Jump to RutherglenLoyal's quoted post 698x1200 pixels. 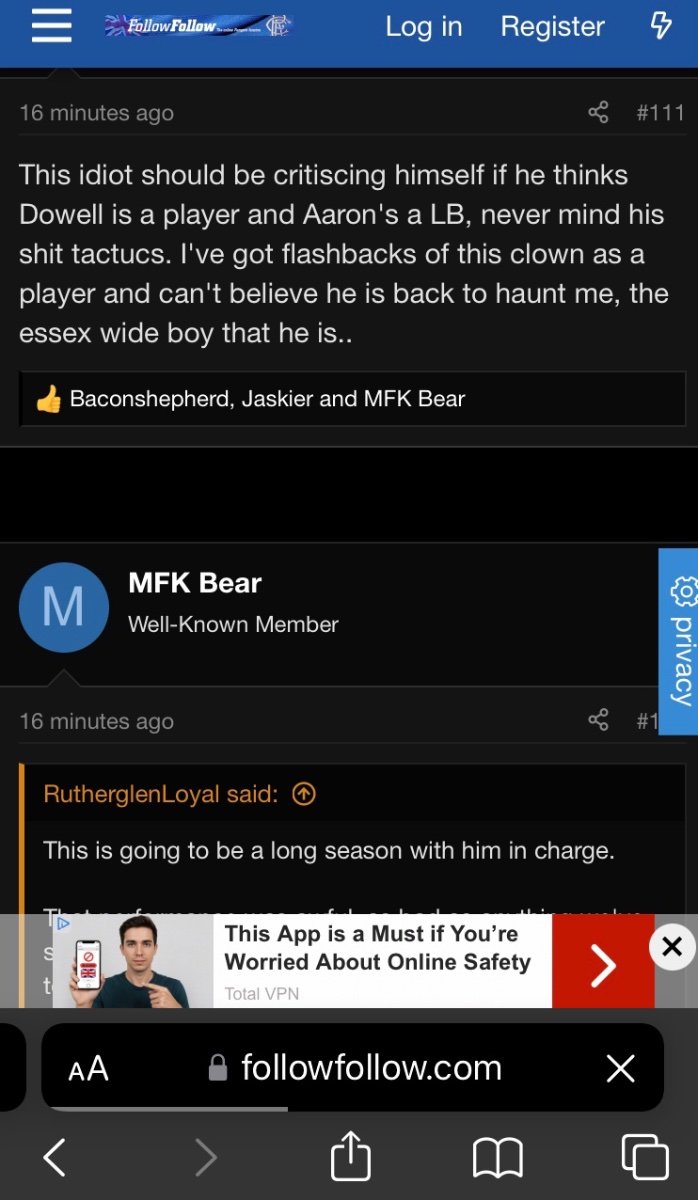(x=304, y=794)
